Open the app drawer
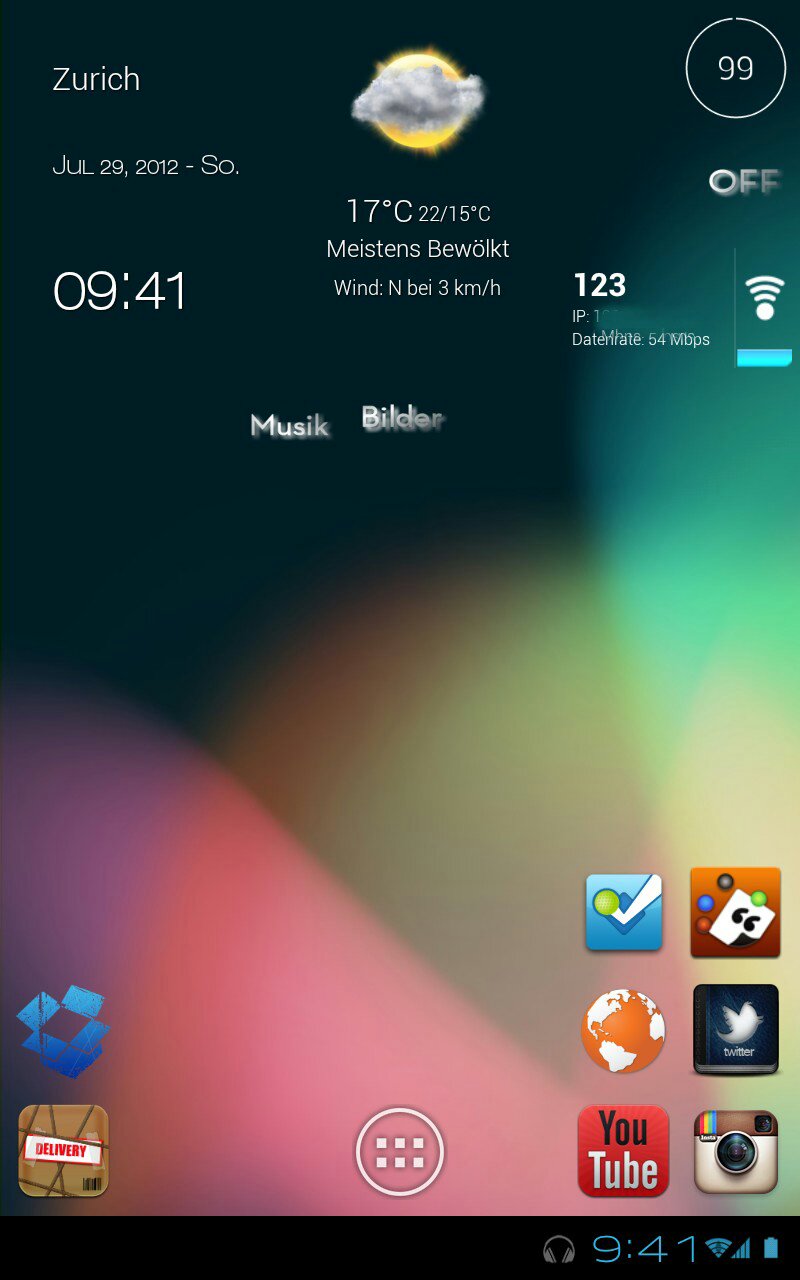Image resolution: width=800 pixels, height=1280 pixels. [x=400, y=1152]
